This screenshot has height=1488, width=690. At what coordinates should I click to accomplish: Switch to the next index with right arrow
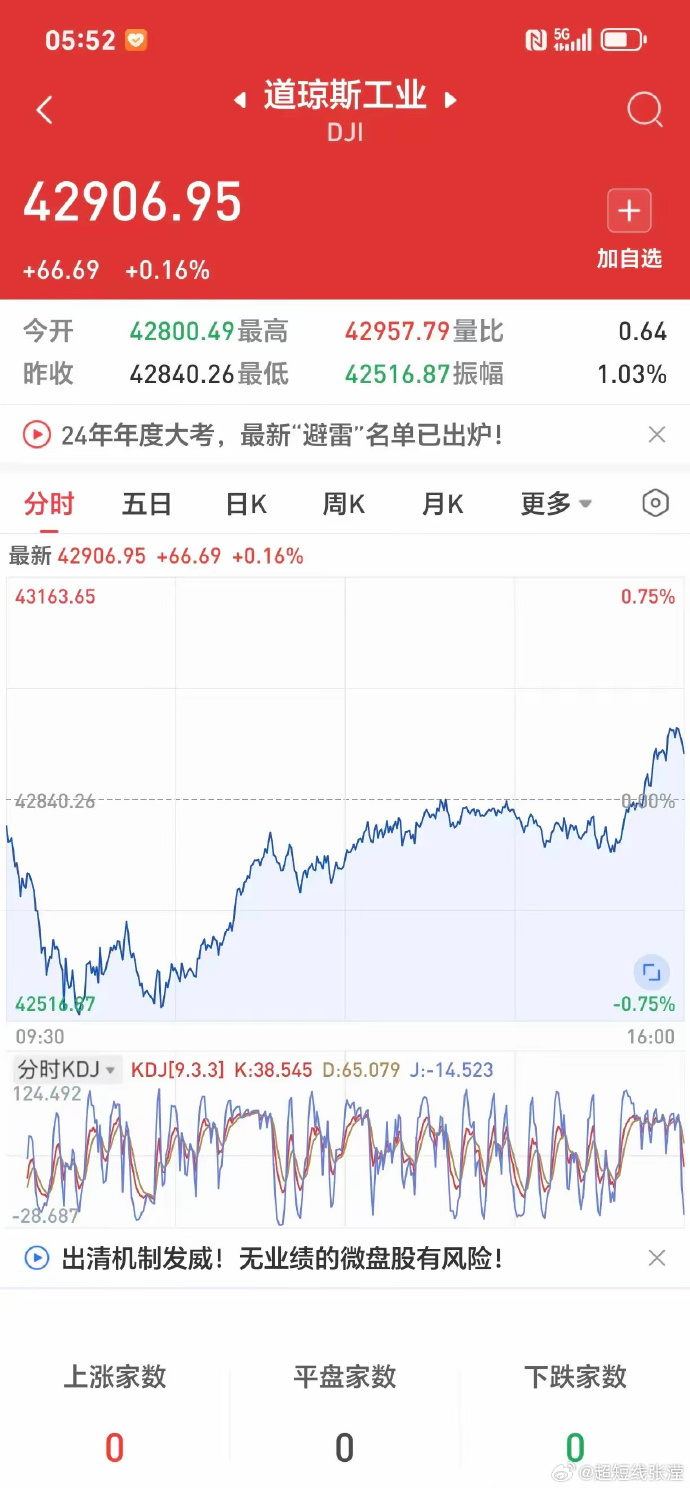point(451,100)
